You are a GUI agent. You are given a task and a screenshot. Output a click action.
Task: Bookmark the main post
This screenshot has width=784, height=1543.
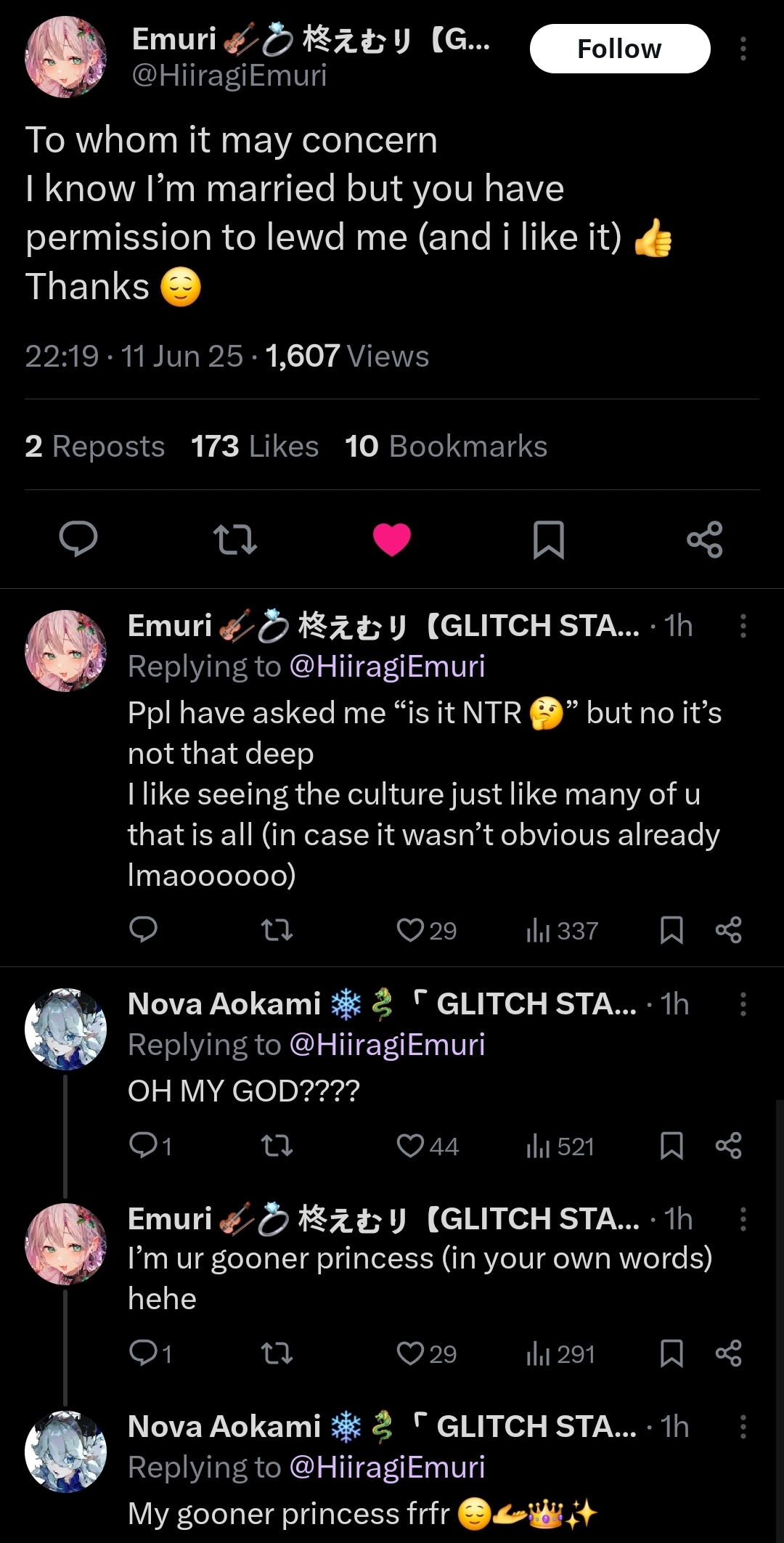coord(548,539)
